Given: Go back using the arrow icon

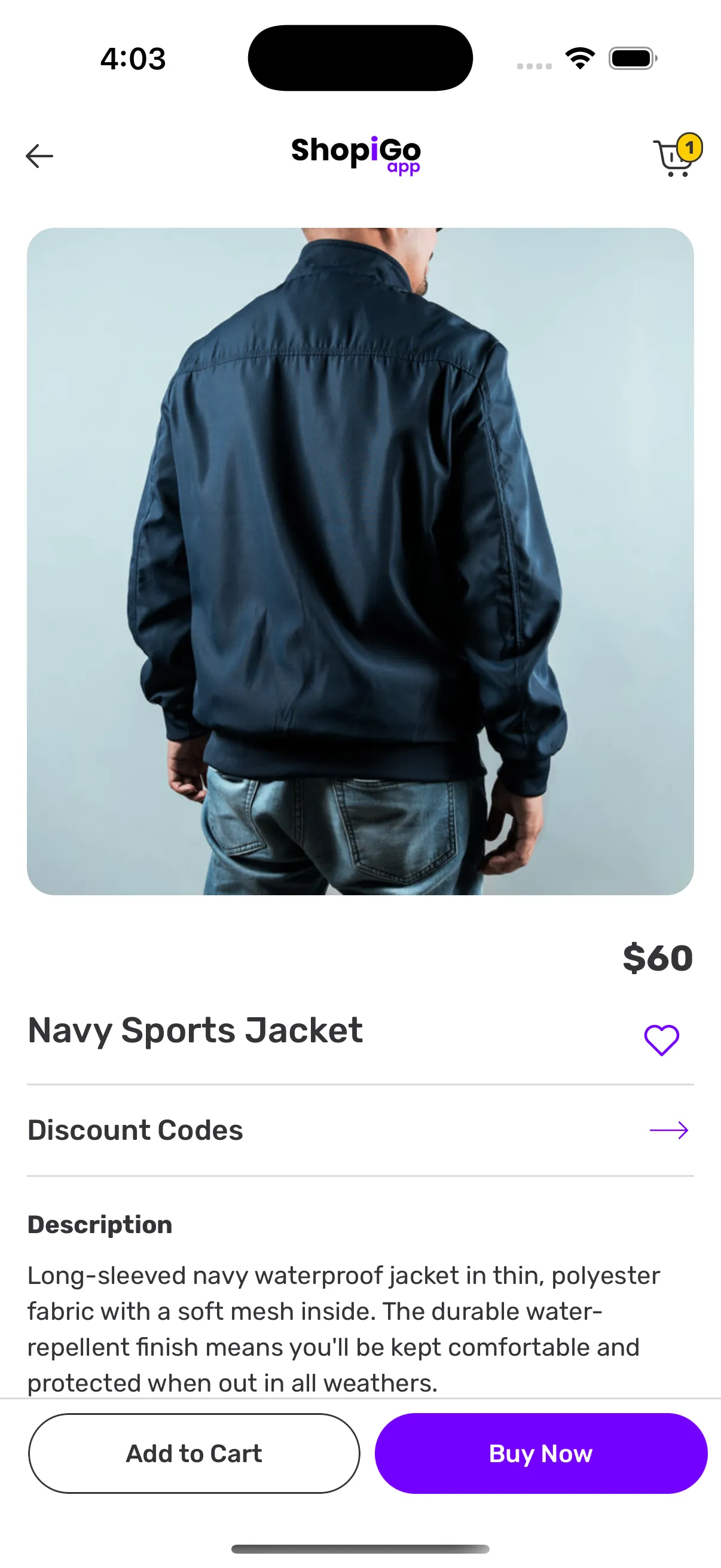Looking at the screenshot, I should click(39, 156).
